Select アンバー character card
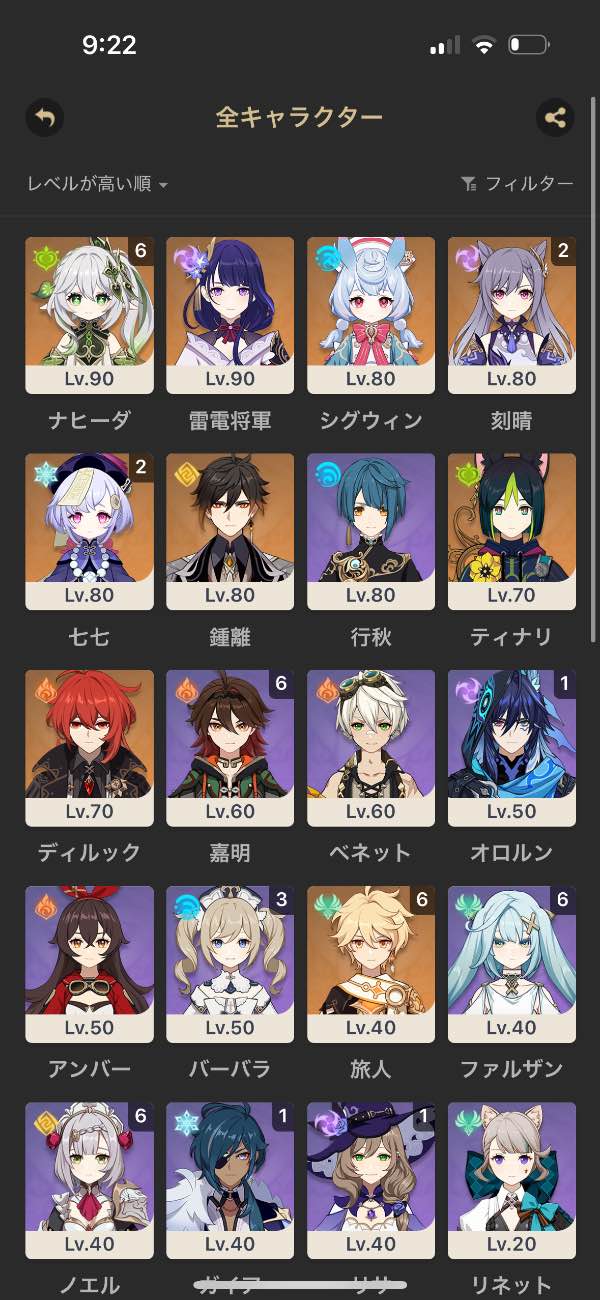This screenshot has width=600, height=1300. pos(89,964)
